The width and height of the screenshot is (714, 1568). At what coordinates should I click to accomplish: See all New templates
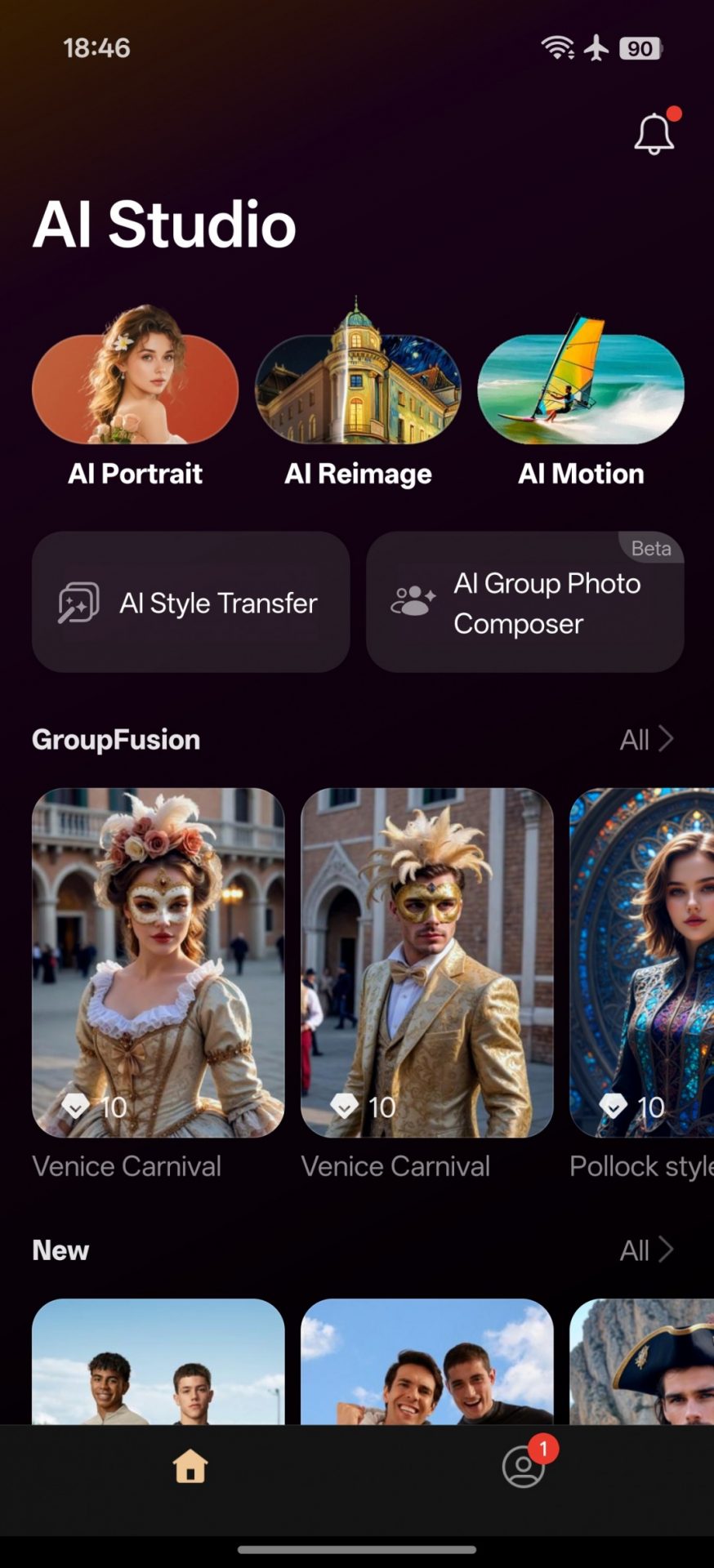coord(645,1250)
